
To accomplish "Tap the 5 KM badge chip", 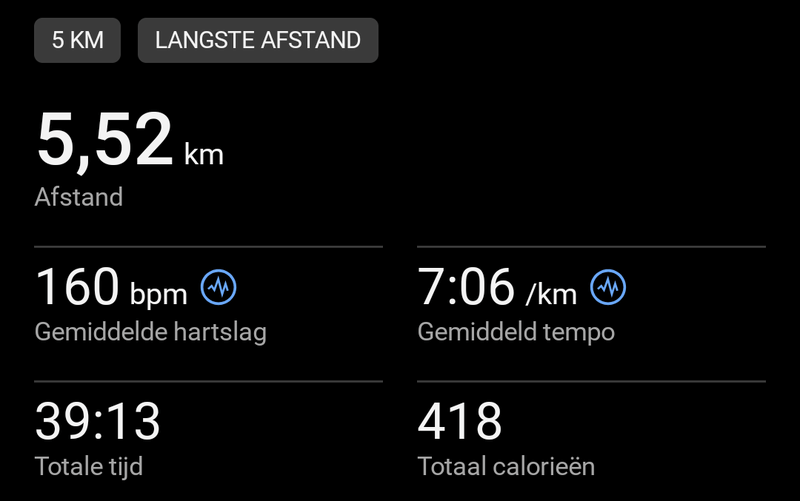I will (77, 41).
